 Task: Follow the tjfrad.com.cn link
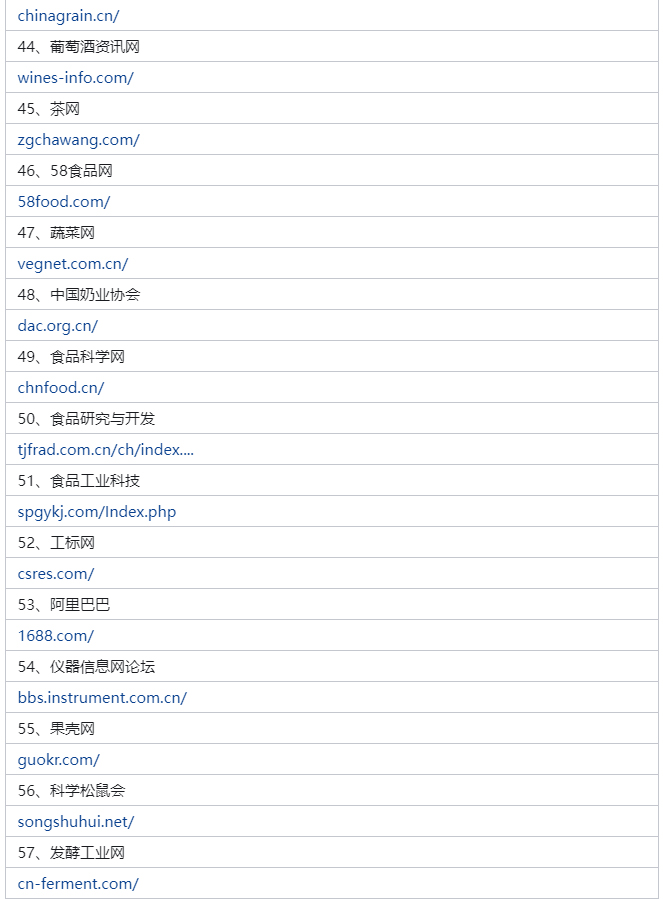[106, 450]
